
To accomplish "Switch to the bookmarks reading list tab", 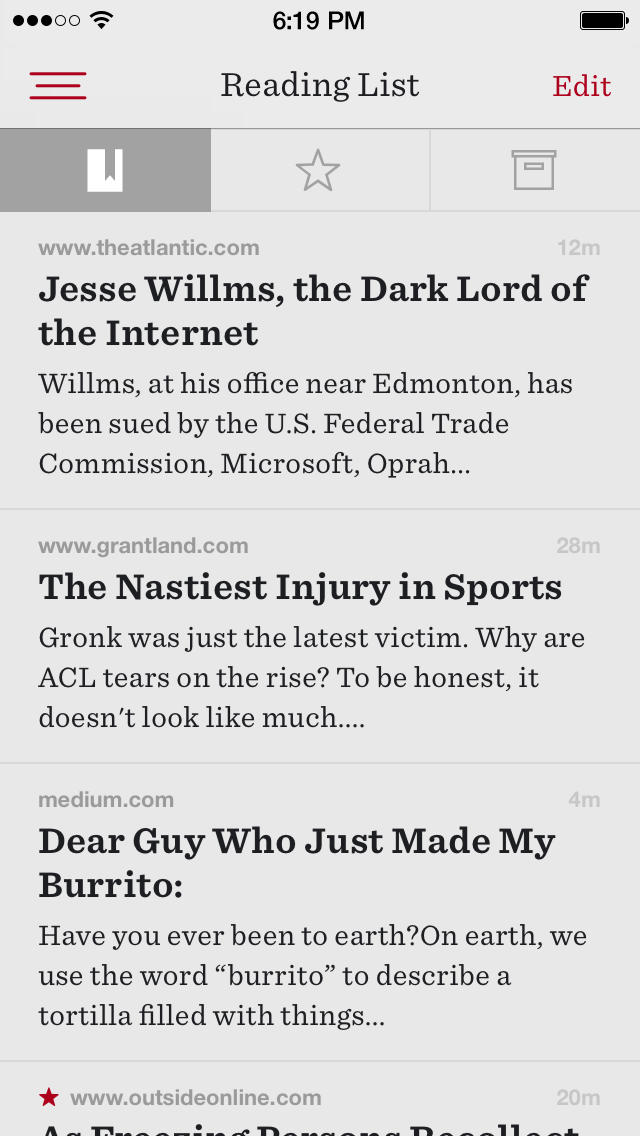I will pyautogui.click(x=105, y=171).
